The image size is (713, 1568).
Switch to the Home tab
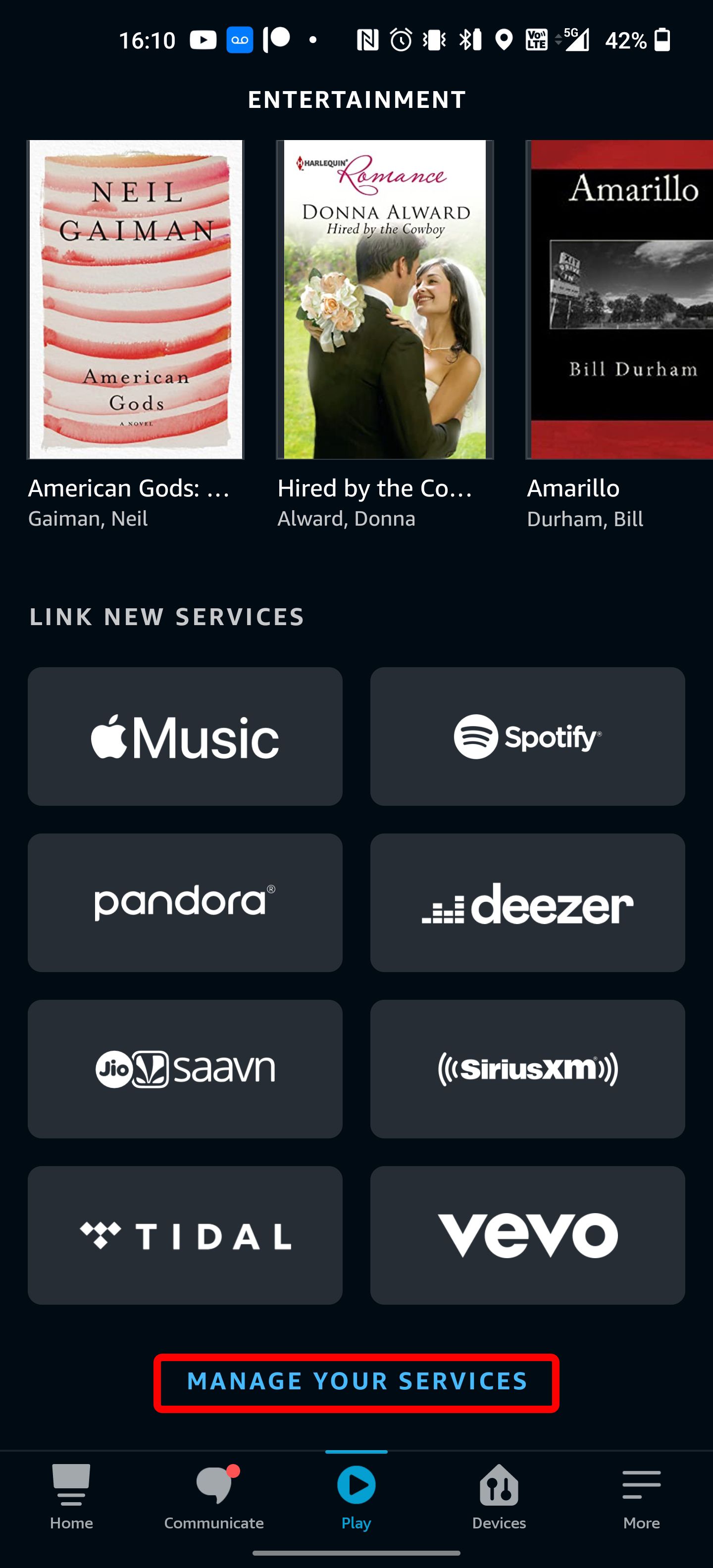point(71,1497)
